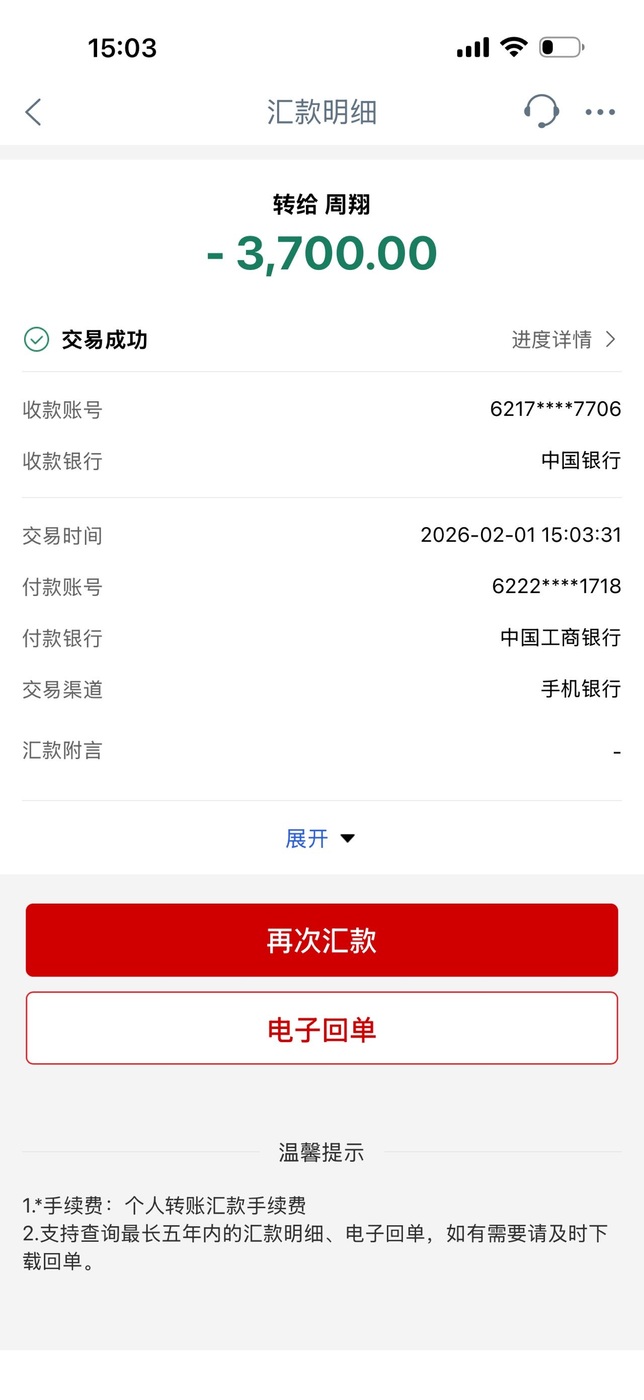
Task: View 进度详情 for this transaction
Action: coord(564,340)
